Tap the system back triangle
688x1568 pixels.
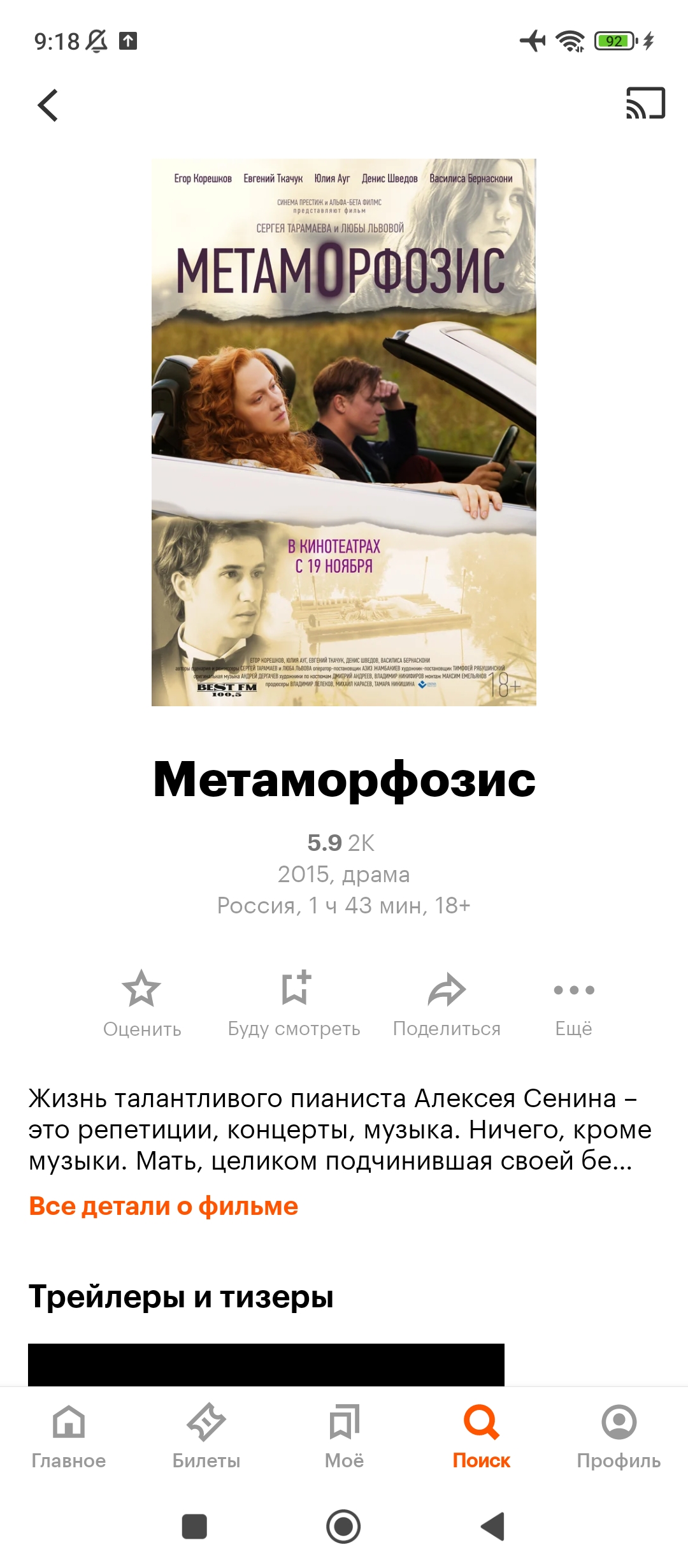(x=492, y=1527)
